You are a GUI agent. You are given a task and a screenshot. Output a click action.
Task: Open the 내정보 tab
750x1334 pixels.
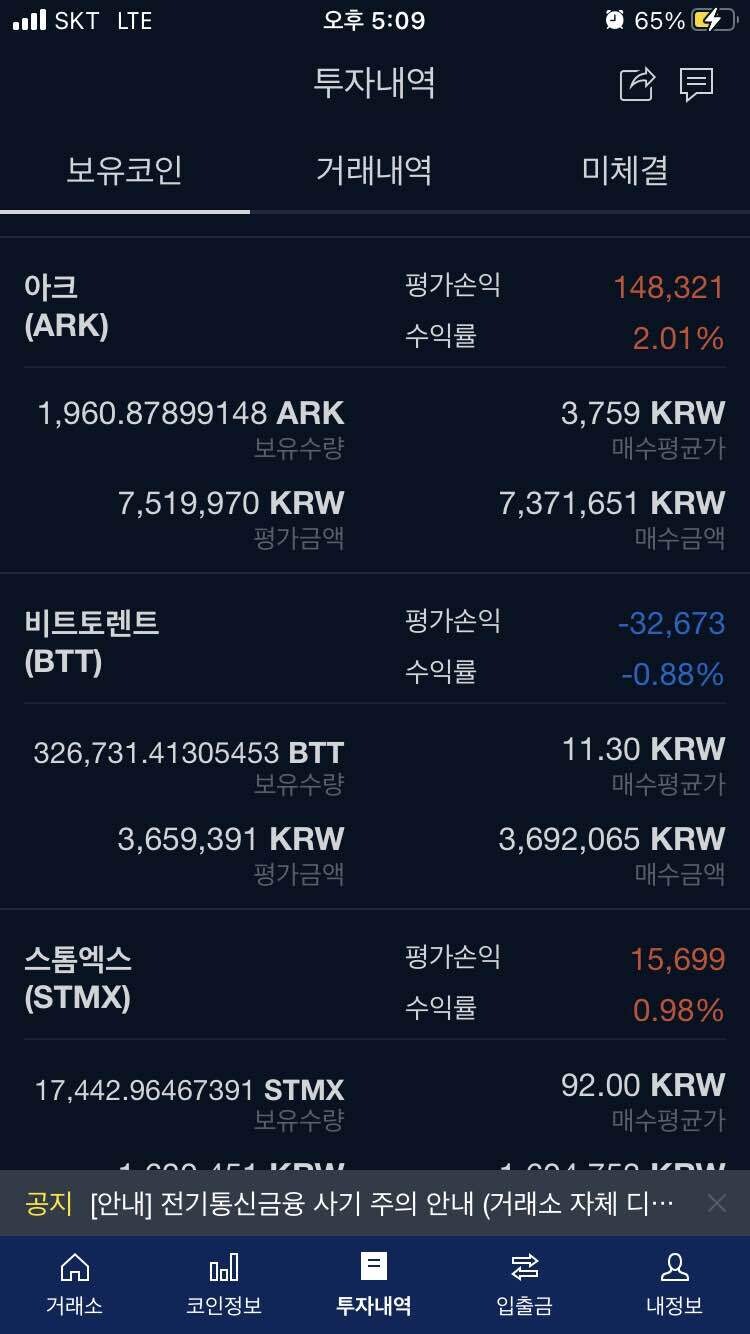pyautogui.click(x=674, y=1285)
